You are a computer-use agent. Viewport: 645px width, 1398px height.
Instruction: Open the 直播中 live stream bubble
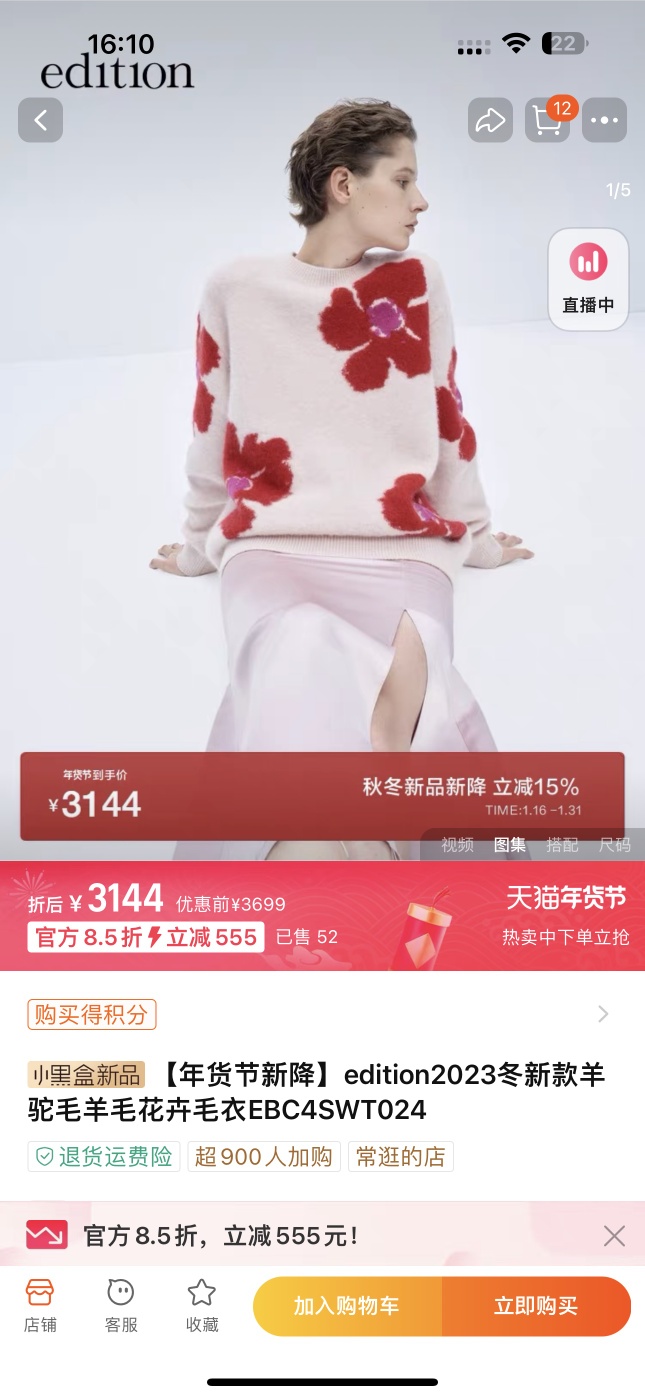(x=588, y=279)
